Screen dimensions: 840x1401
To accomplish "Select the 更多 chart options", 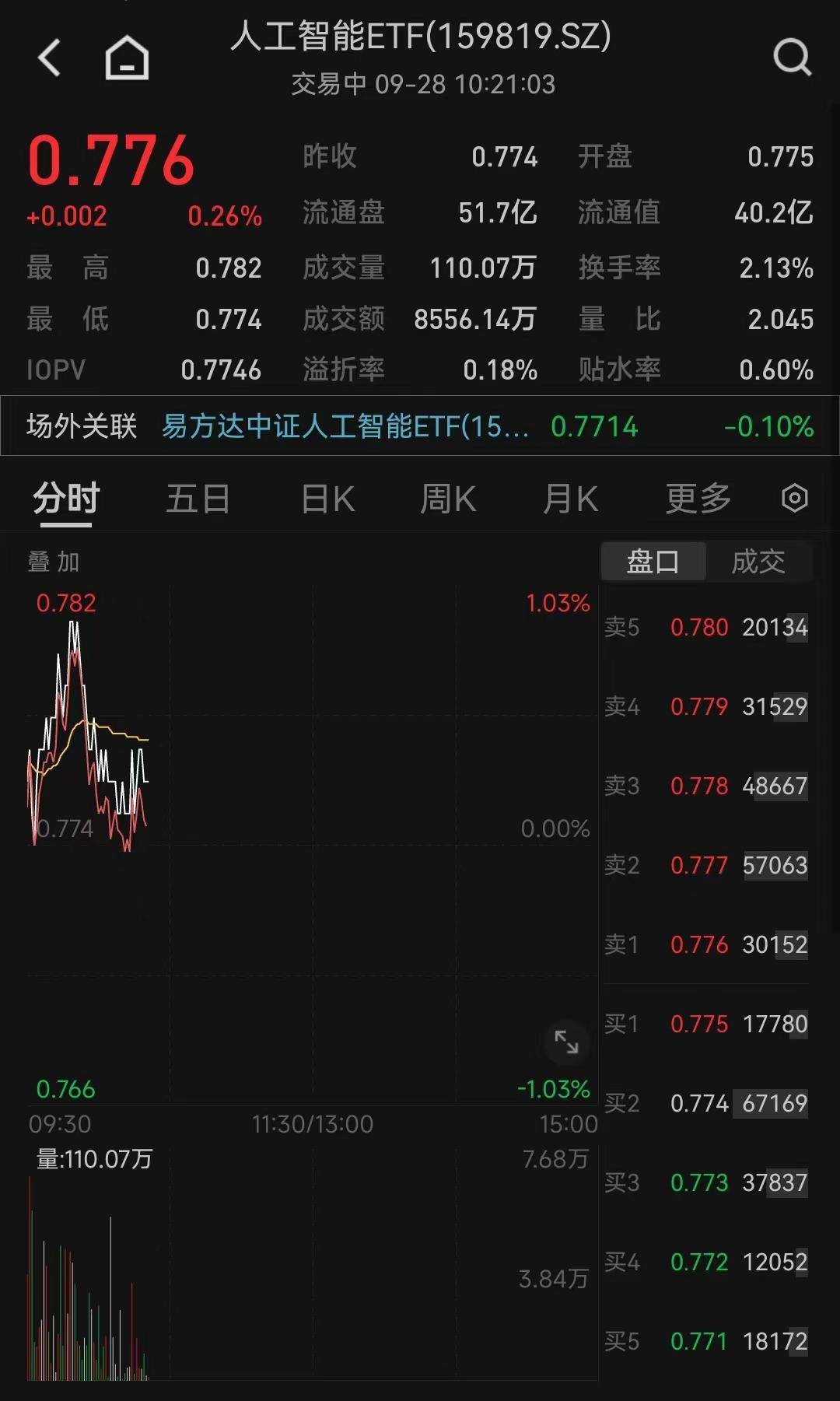I will (698, 498).
